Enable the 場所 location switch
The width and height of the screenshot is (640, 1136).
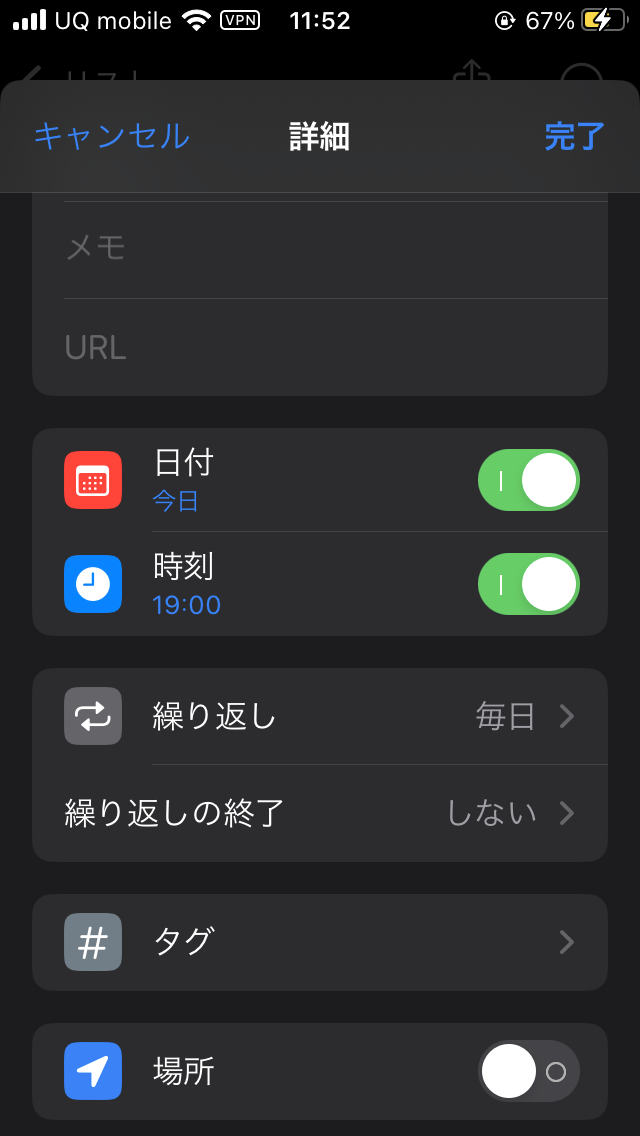[528, 1072]
